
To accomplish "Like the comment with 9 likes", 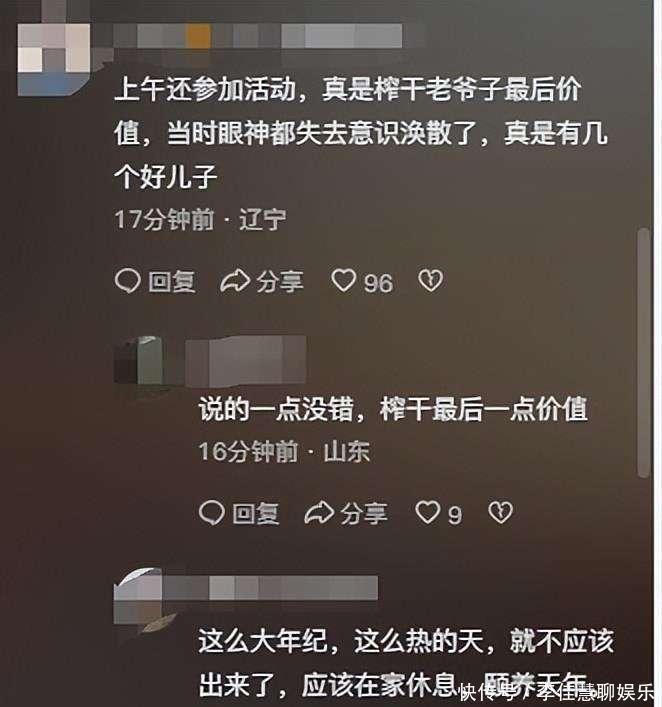I will [x=428, y=514].
